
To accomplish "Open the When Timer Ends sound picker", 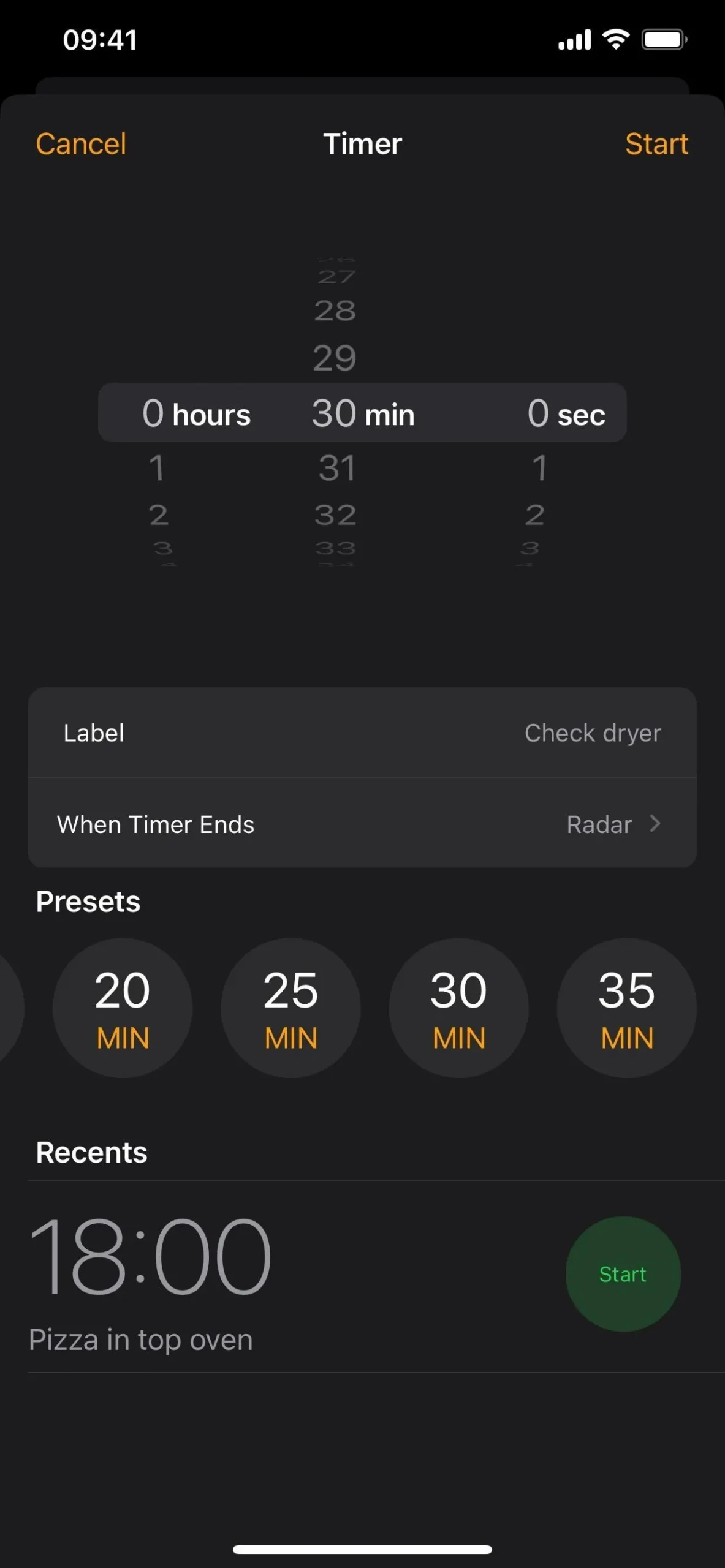I will point(363,824).
